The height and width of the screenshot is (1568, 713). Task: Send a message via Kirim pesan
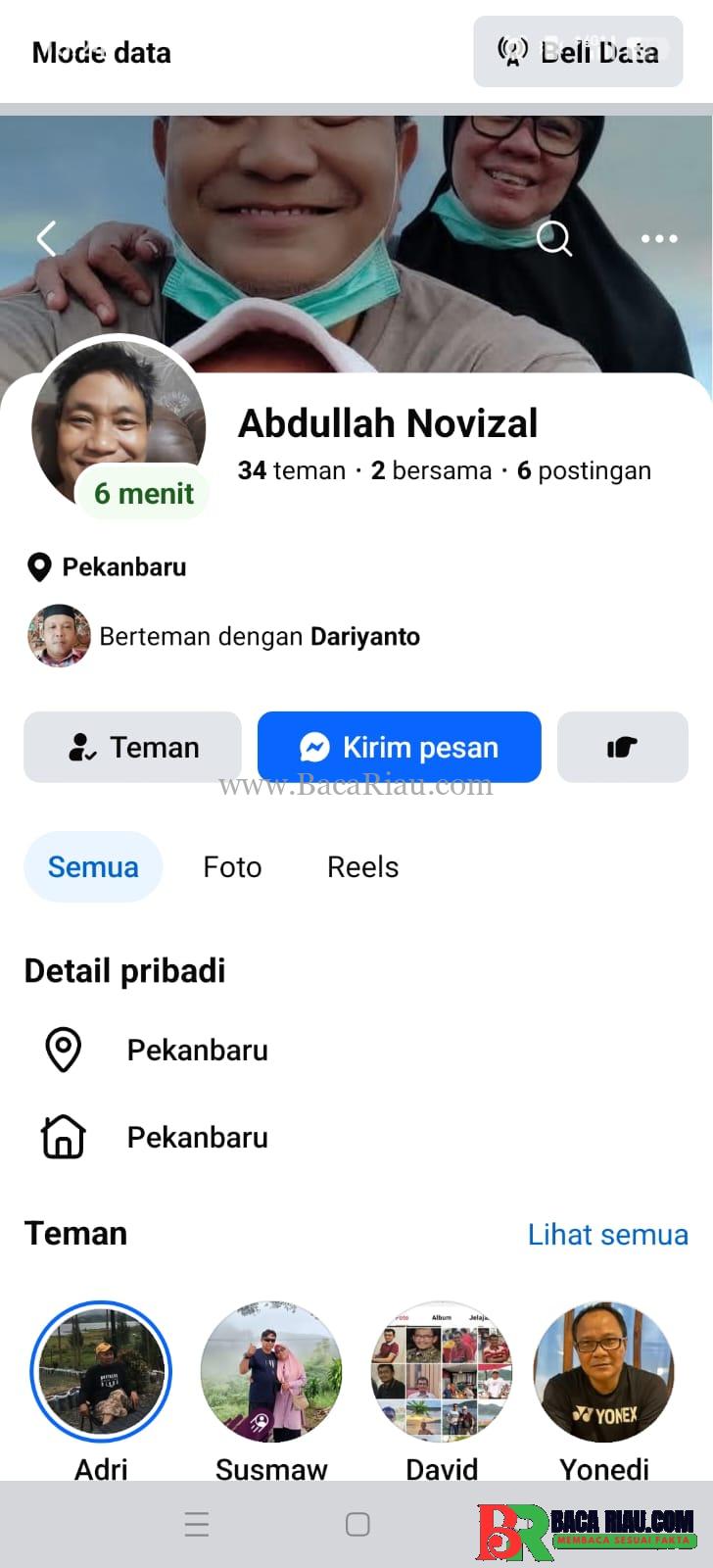click(x=400, y=747)
